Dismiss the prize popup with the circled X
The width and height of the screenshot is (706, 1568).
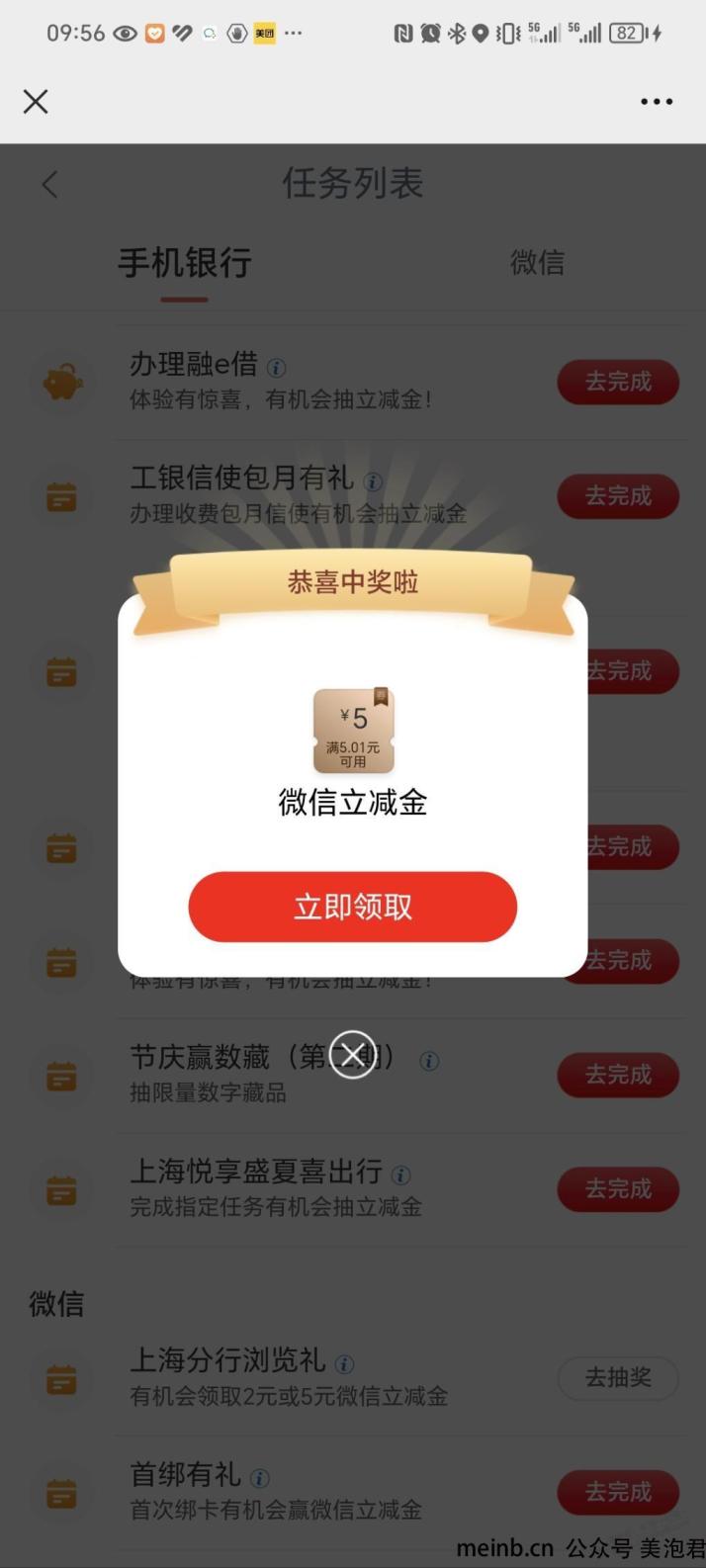tap(352, 1054)
